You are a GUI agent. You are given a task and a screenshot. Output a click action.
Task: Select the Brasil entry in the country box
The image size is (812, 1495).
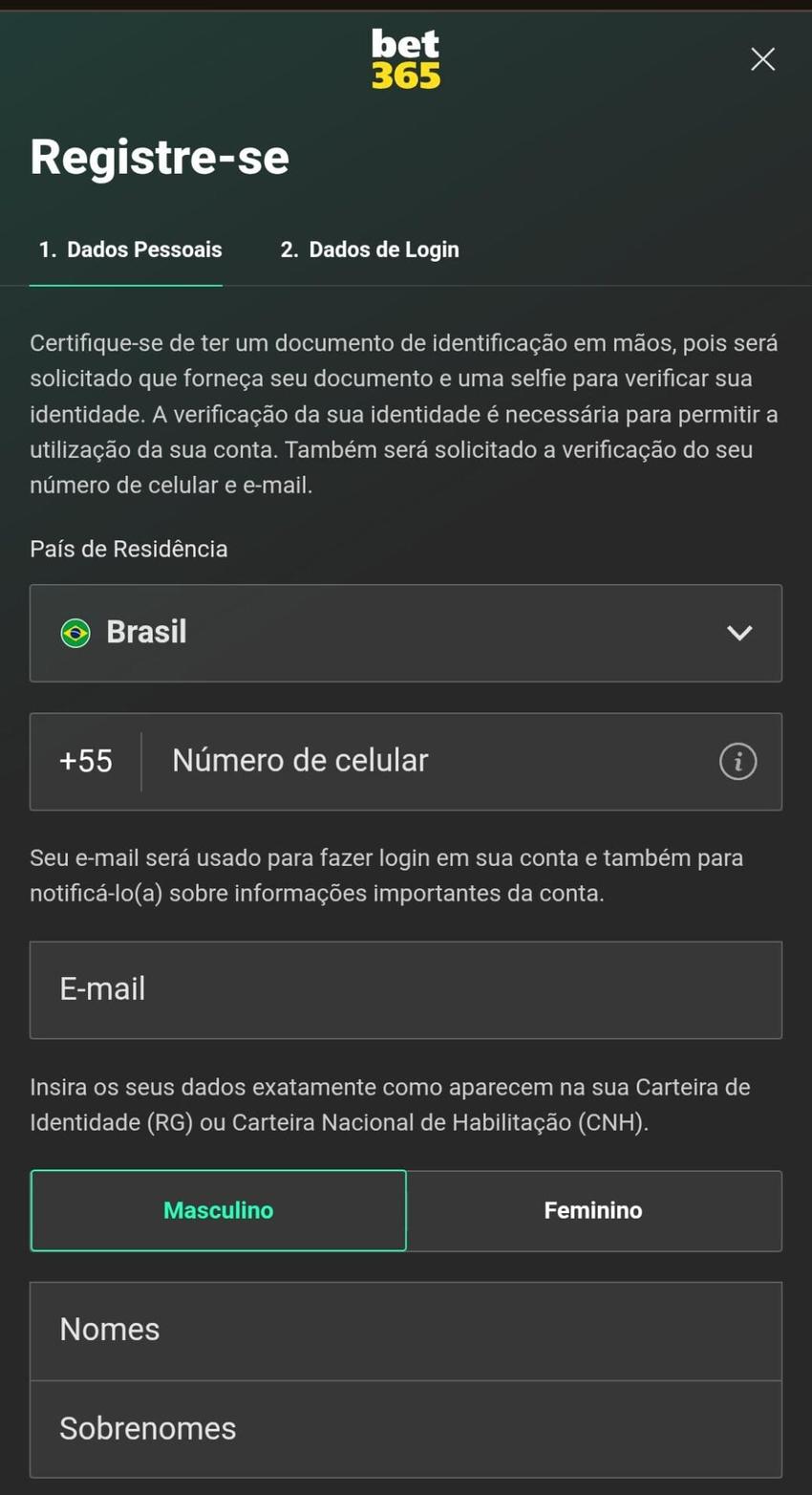point(146,632)
